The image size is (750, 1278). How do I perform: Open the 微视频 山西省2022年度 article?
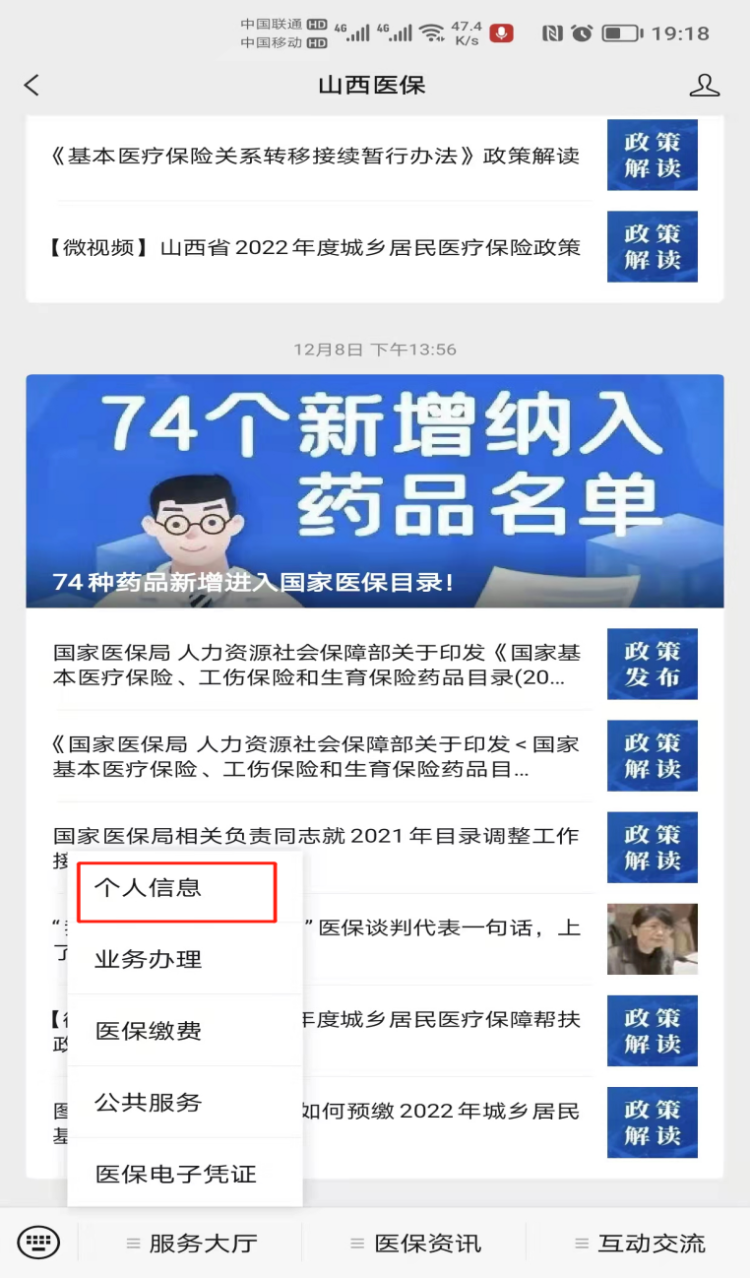click(375, 247)
